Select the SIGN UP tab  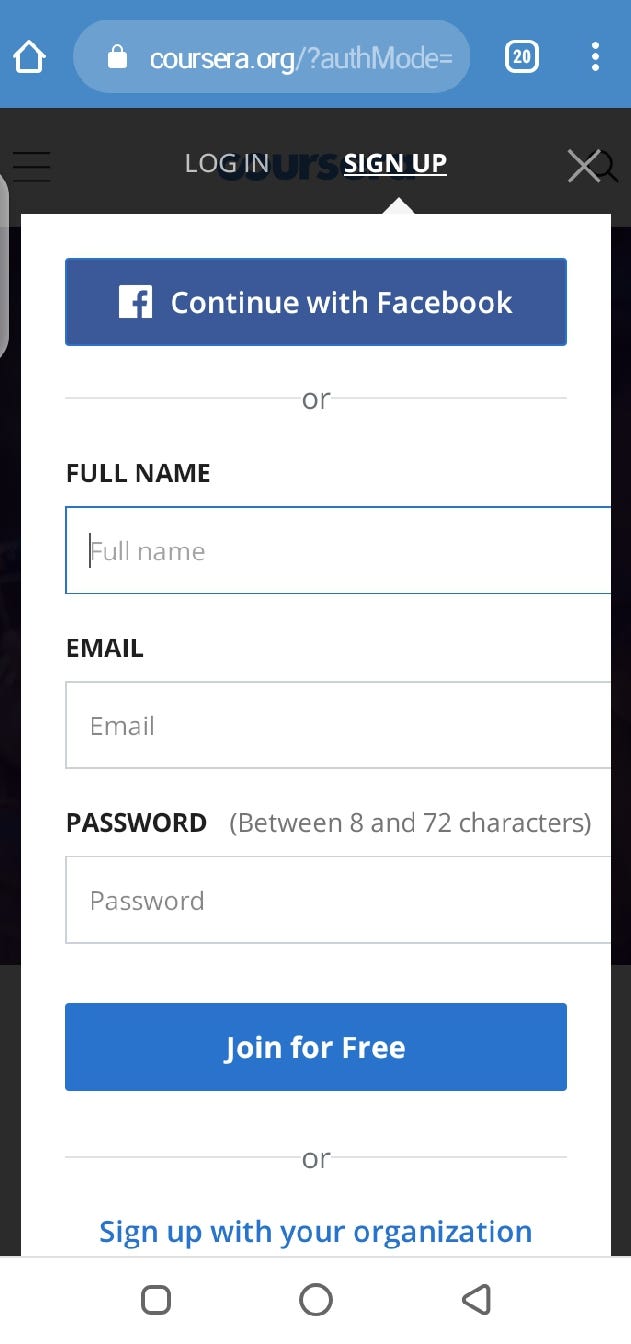tap(395, 163)
